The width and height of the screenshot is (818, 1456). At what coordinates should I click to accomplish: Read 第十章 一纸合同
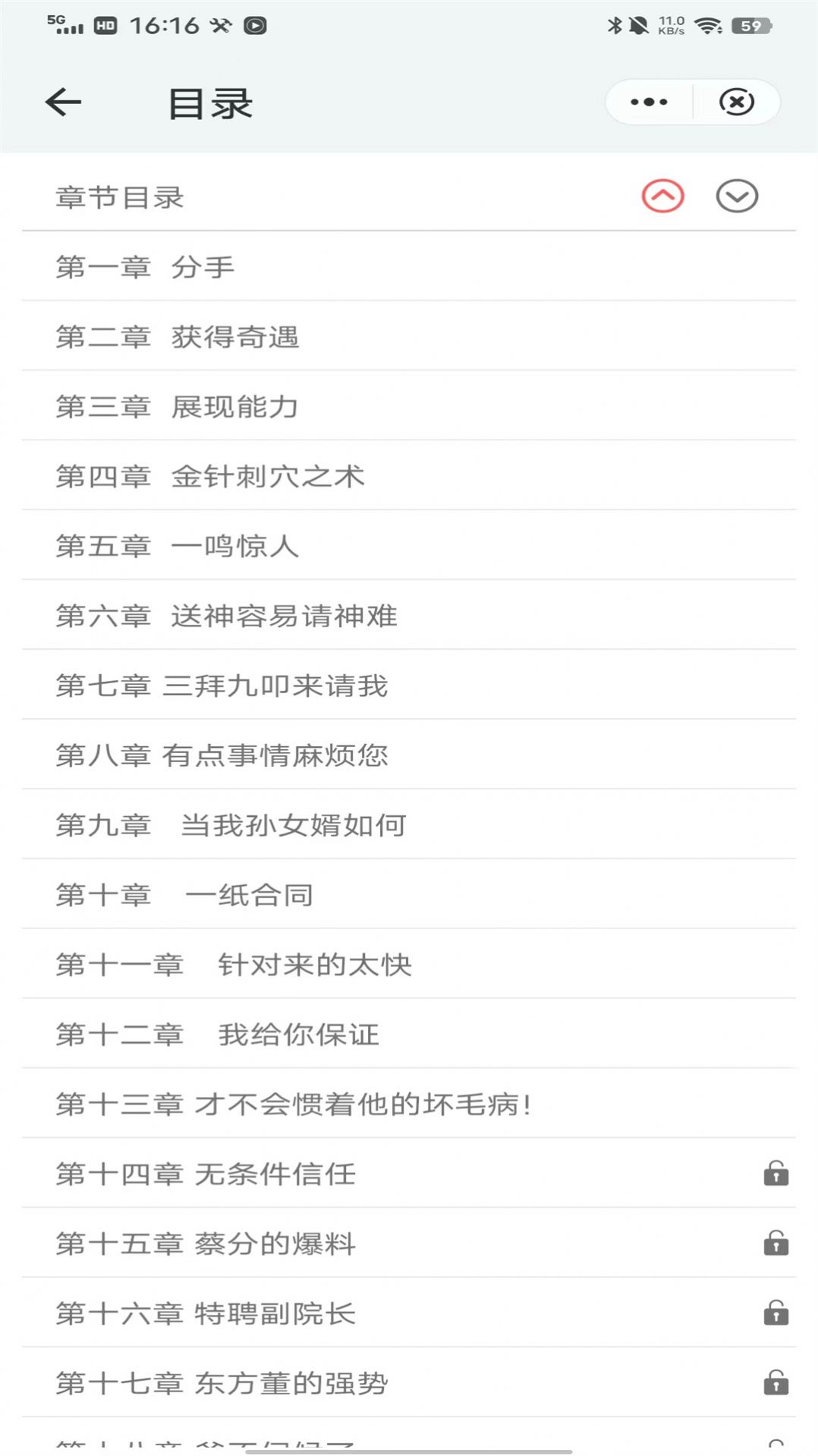[184, 896]
